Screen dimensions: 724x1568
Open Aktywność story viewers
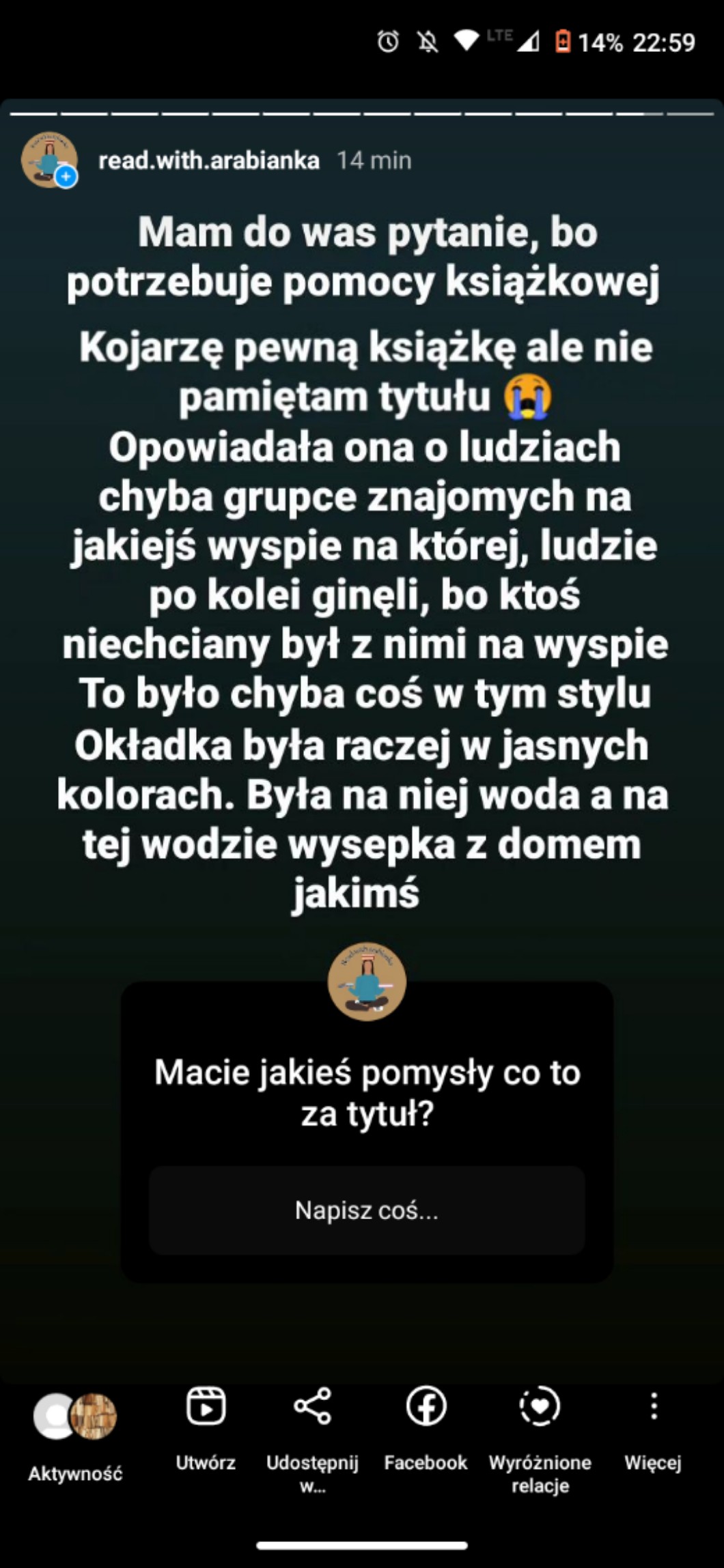75,1432
